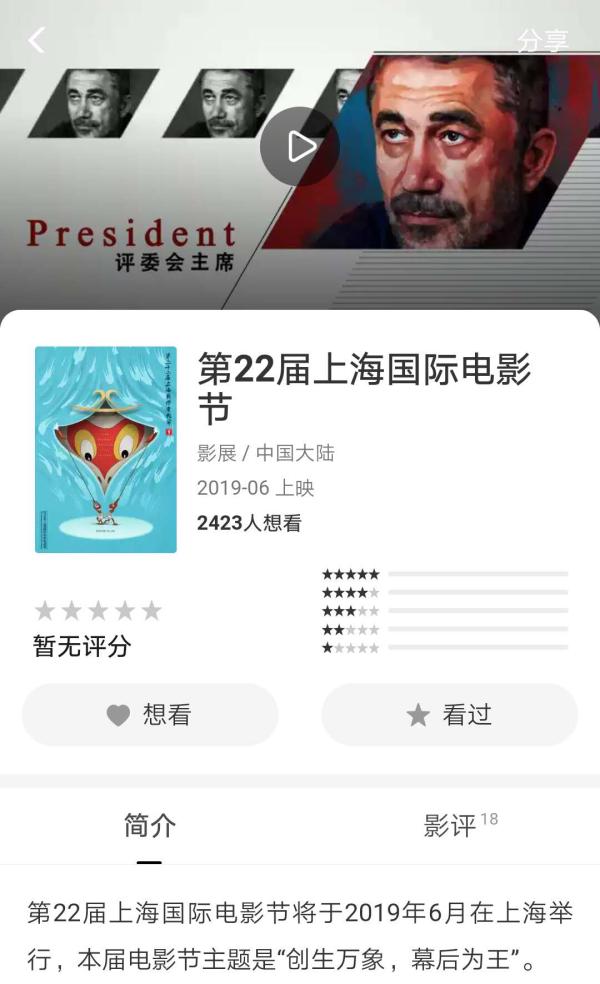The width and height of the screenshot is (600, 984).
Task: Switch to the 简介 tab
Action: 150,826
